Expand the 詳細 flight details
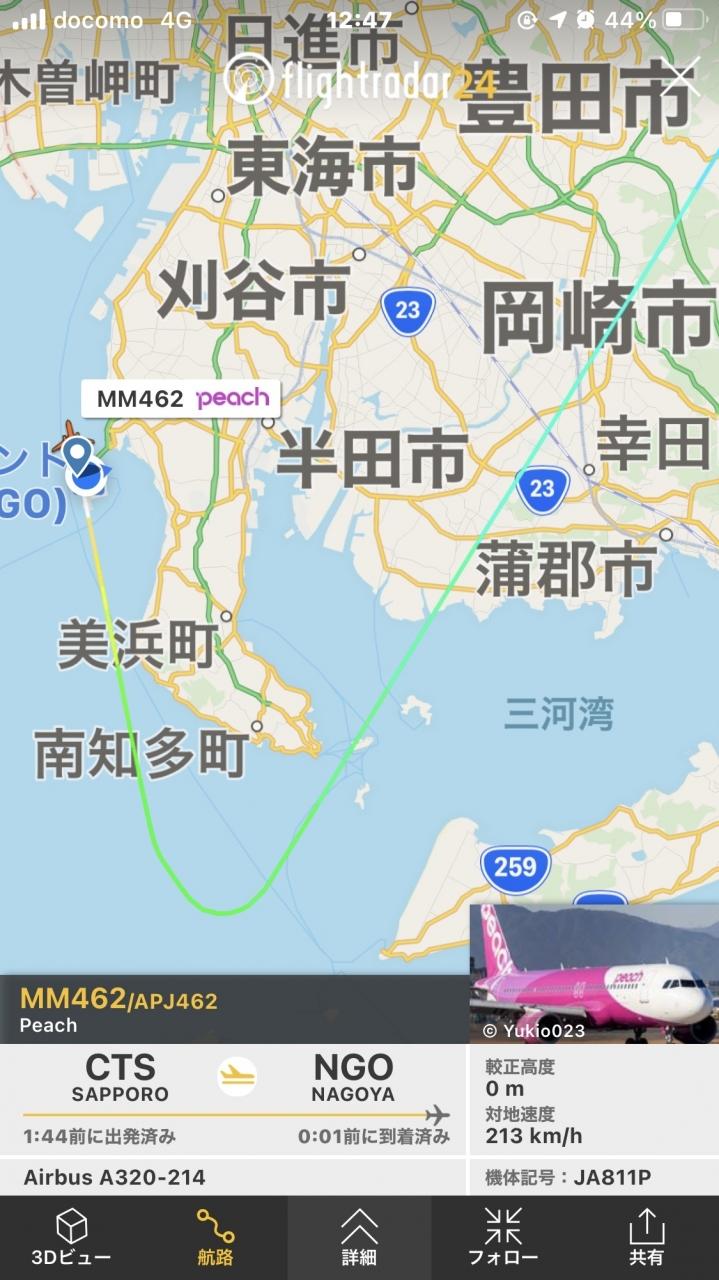This screenshot has width=719, height=1280. tap(359, 1237)
